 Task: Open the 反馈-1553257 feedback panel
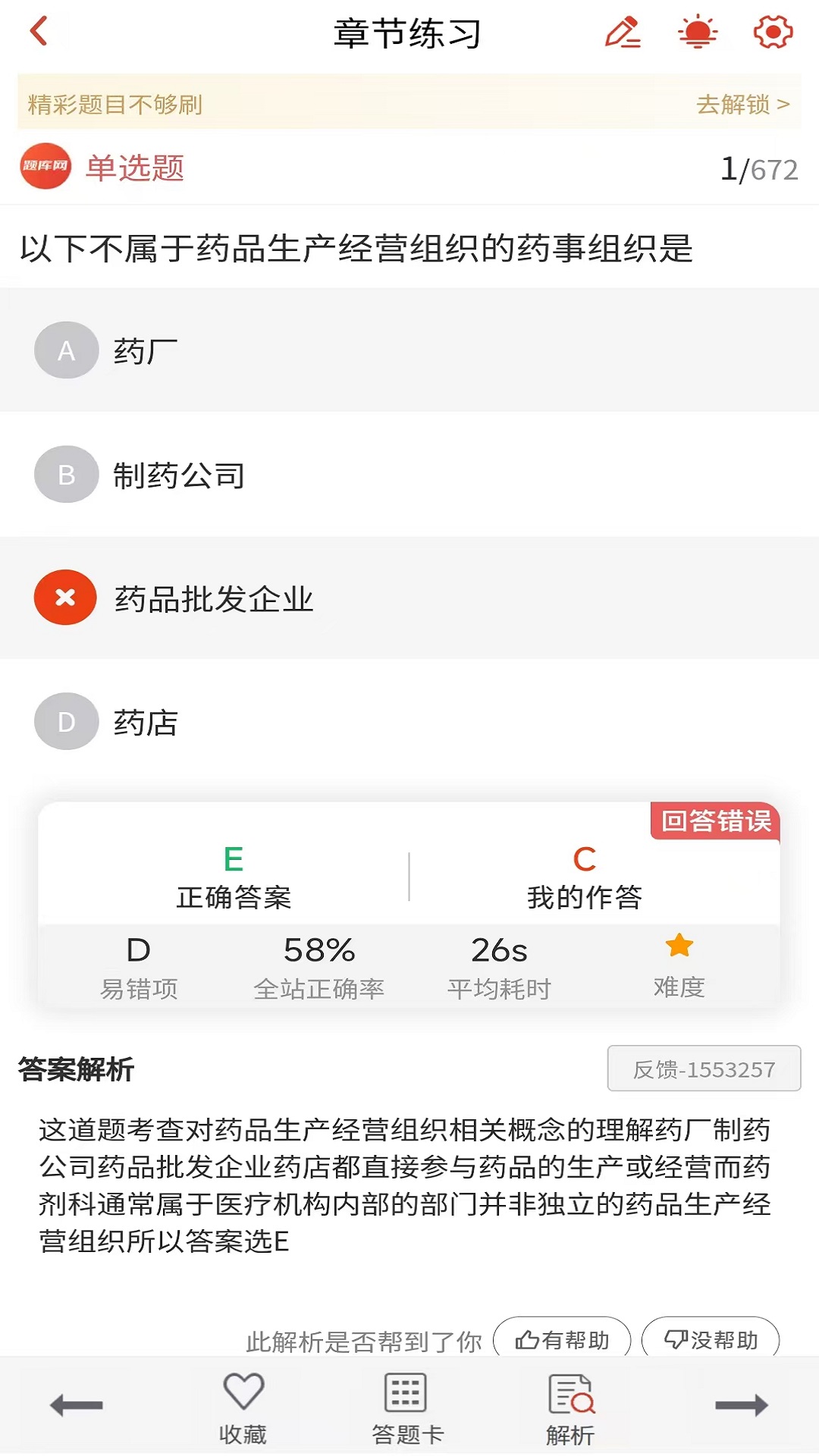[x=704, y=1069]
